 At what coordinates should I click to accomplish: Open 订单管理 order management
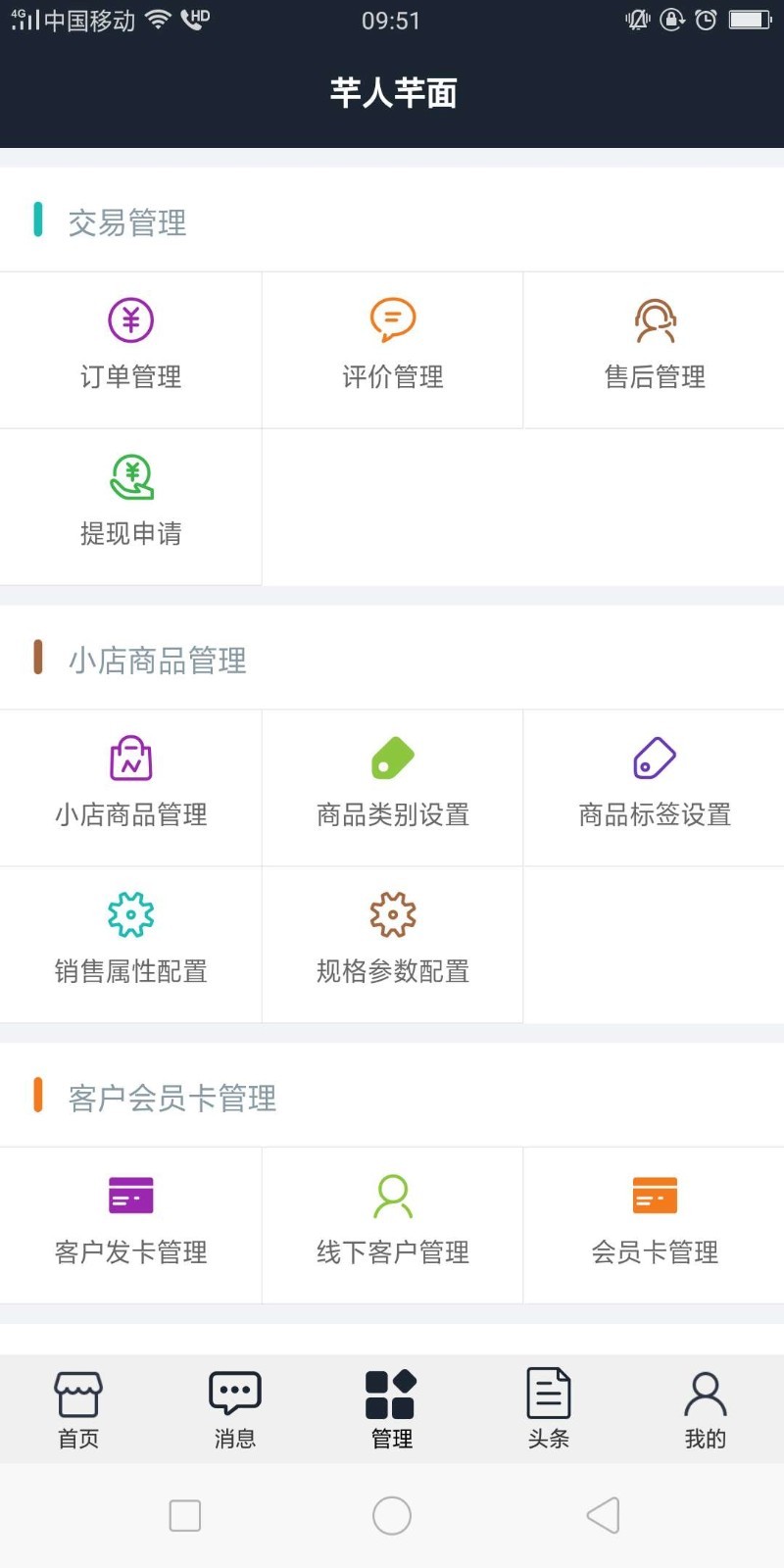click(130, 350)
